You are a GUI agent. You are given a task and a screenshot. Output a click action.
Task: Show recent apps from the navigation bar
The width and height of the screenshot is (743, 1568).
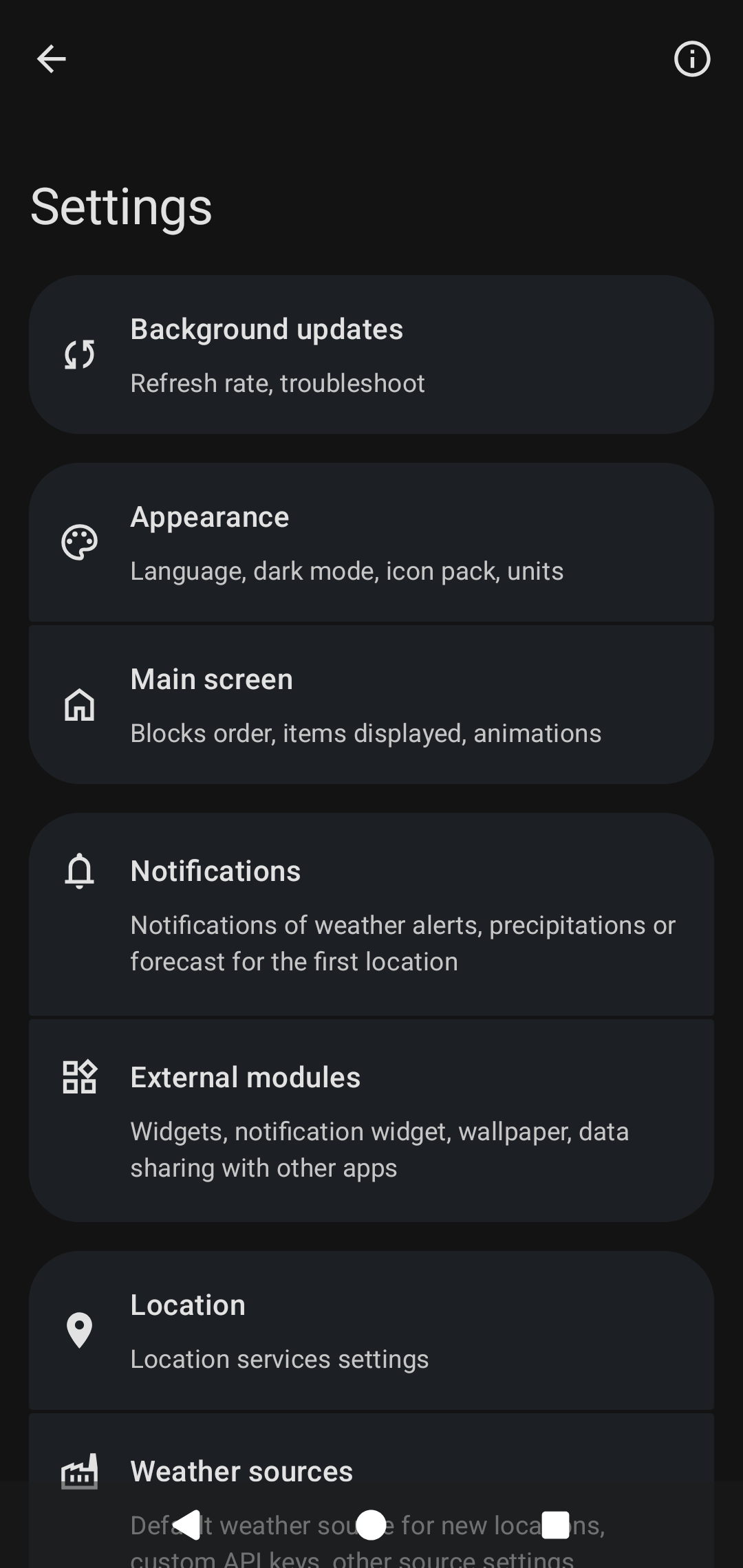pyautogui.click(x=555, y=1525)
